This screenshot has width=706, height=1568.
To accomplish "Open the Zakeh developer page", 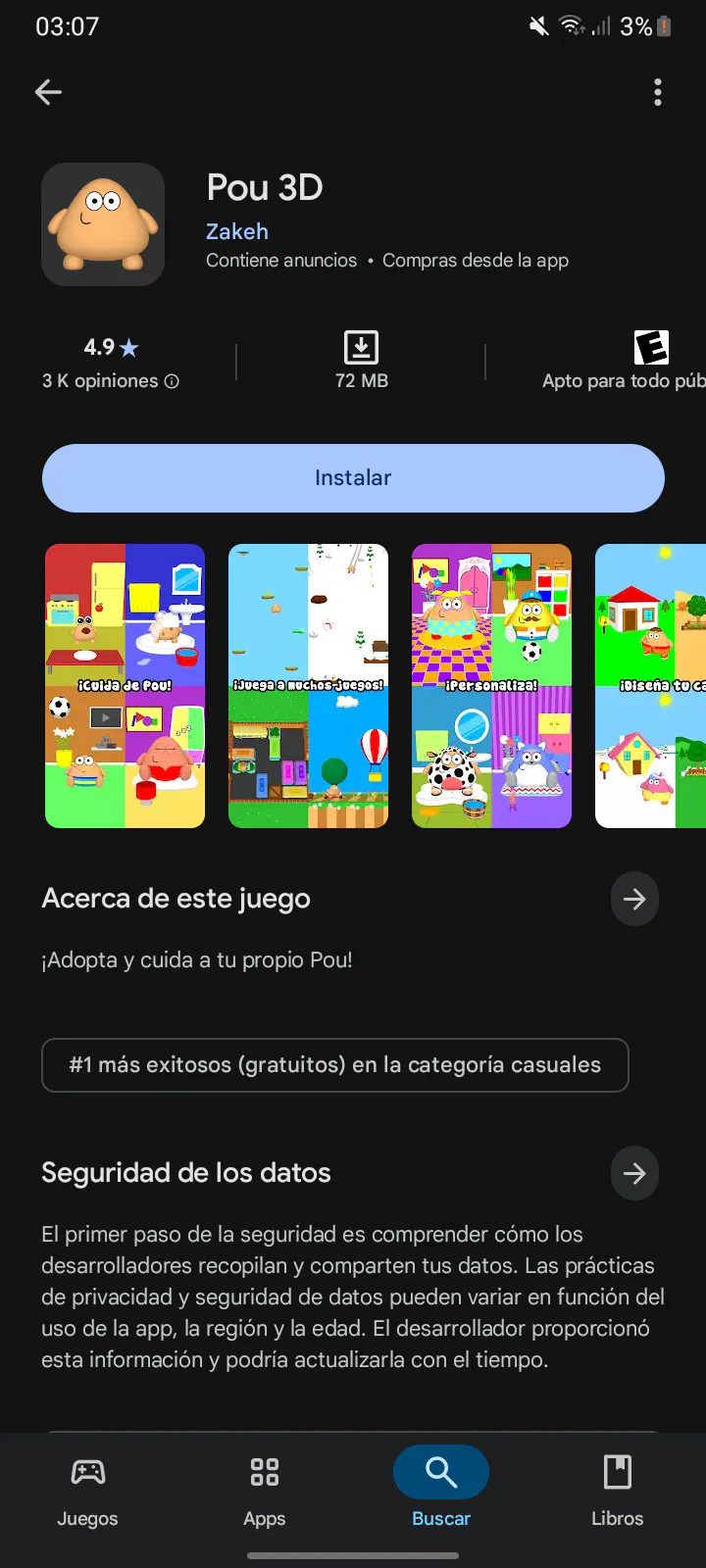I will pos(237,231).
